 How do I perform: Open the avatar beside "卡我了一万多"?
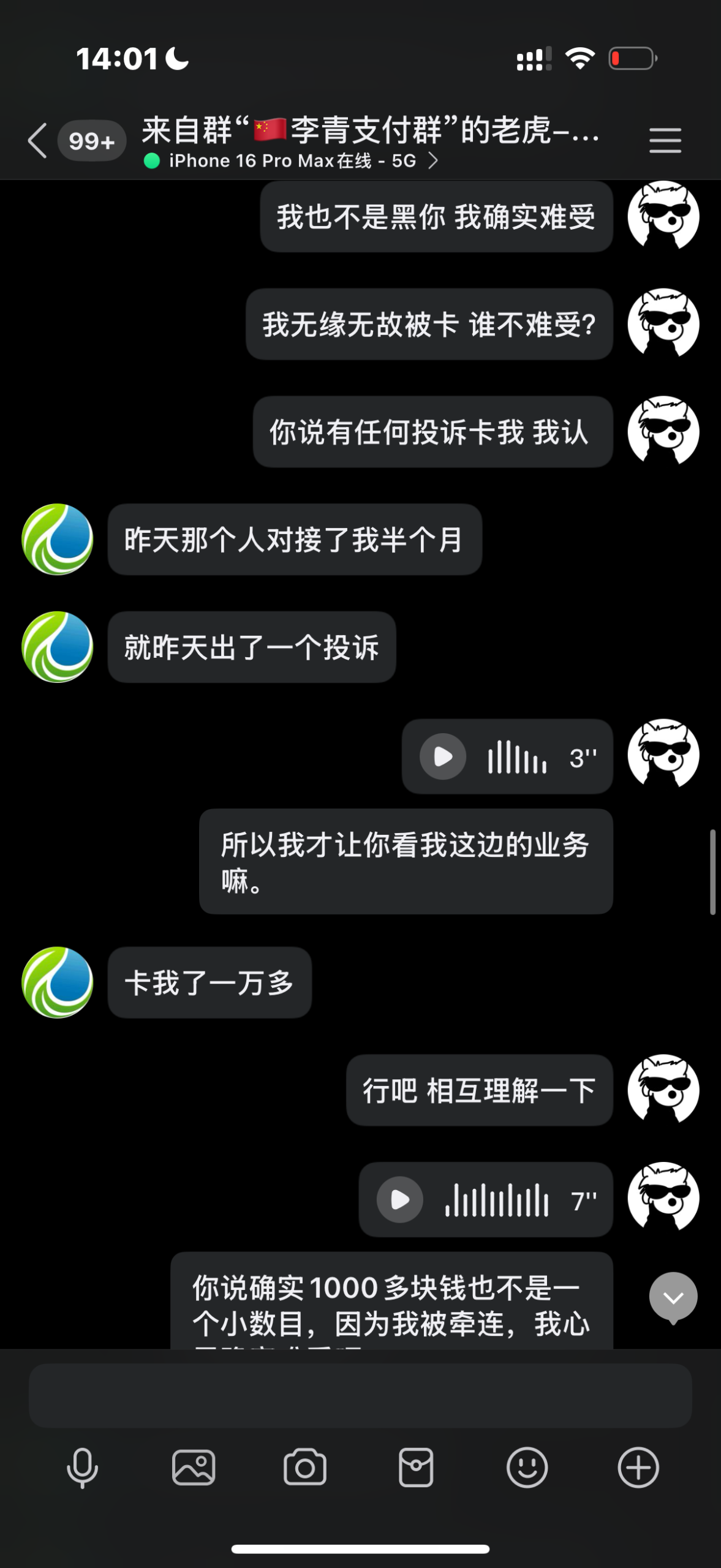coord(58,982)
